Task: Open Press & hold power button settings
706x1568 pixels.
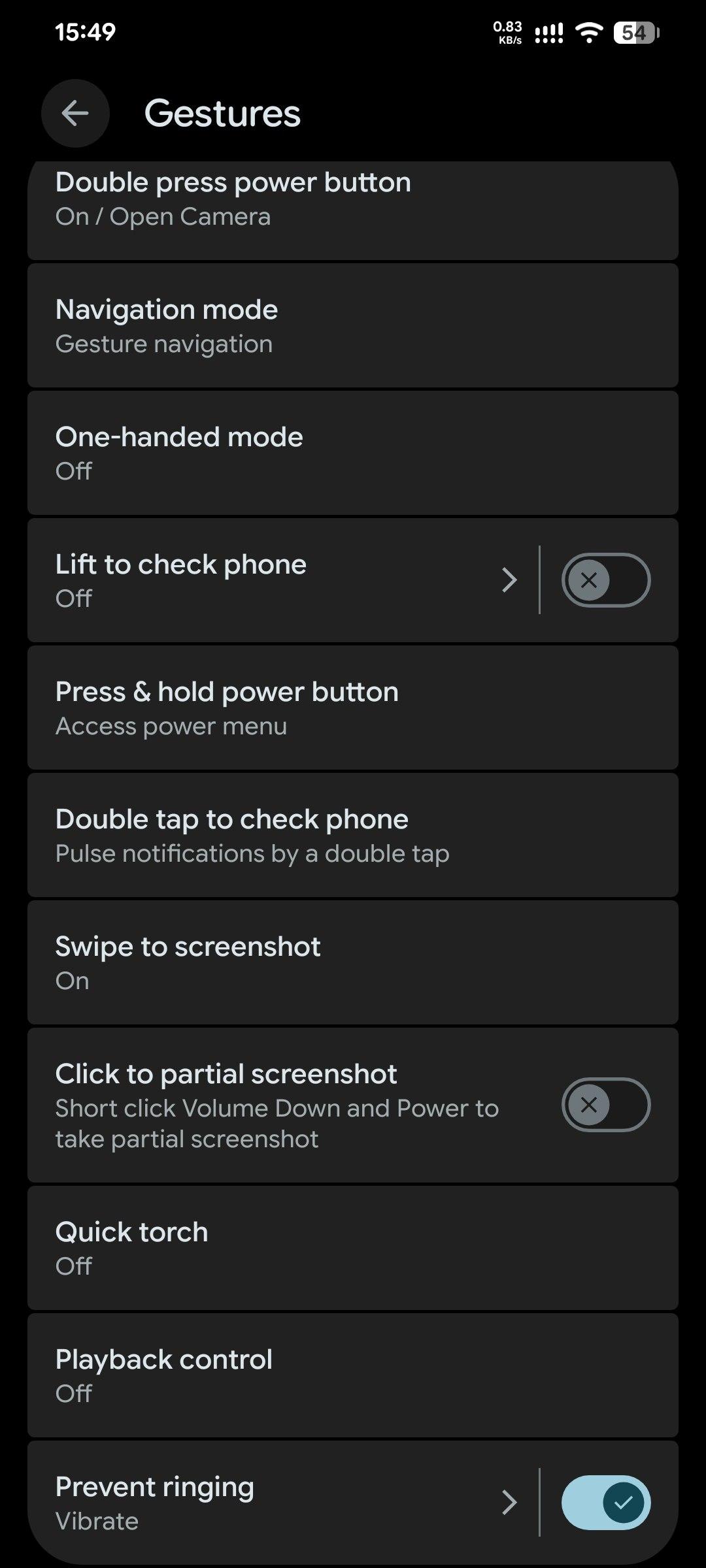Action: tap(353, 708)
